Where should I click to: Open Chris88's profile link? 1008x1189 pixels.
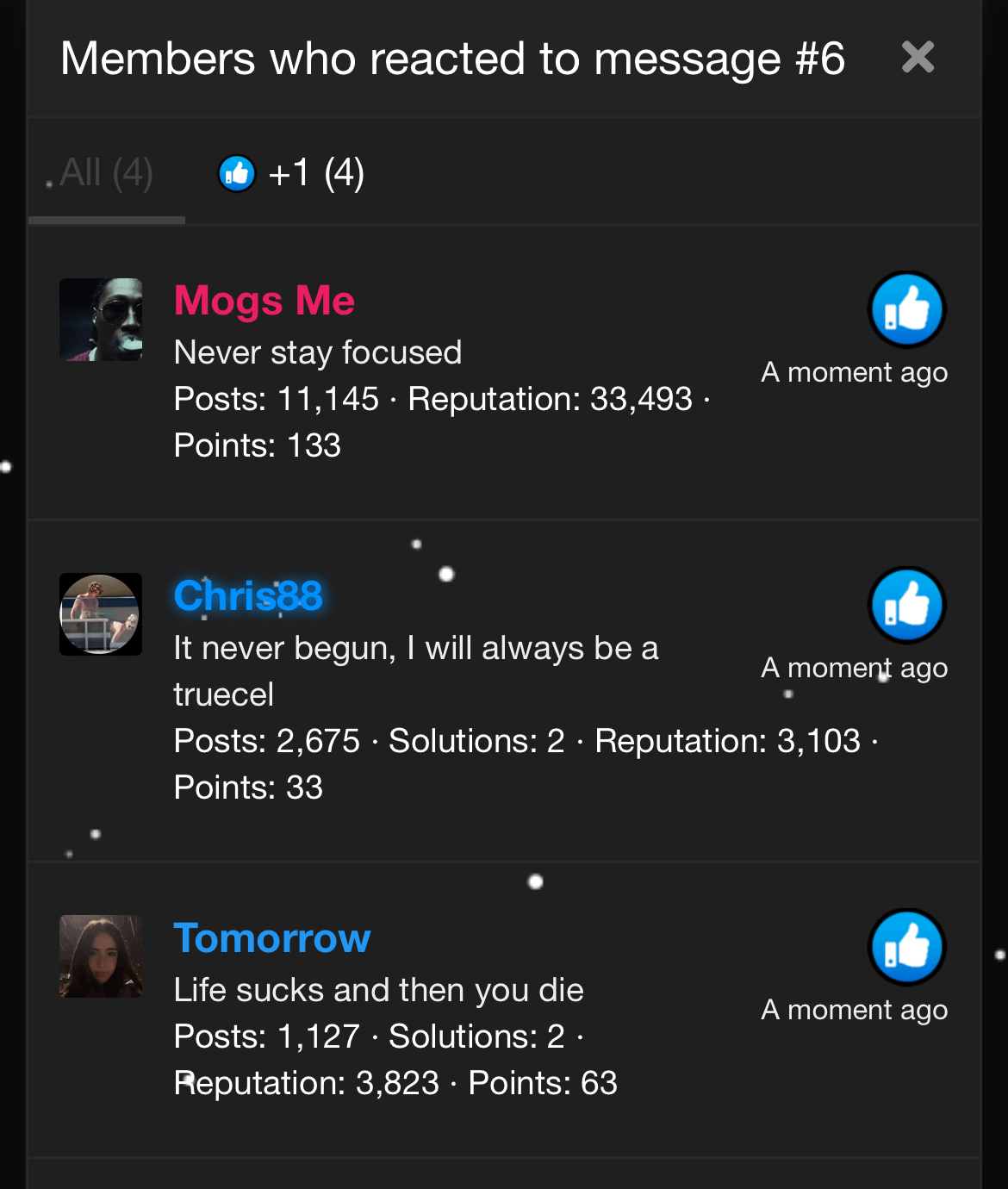[x=248, y=595]
